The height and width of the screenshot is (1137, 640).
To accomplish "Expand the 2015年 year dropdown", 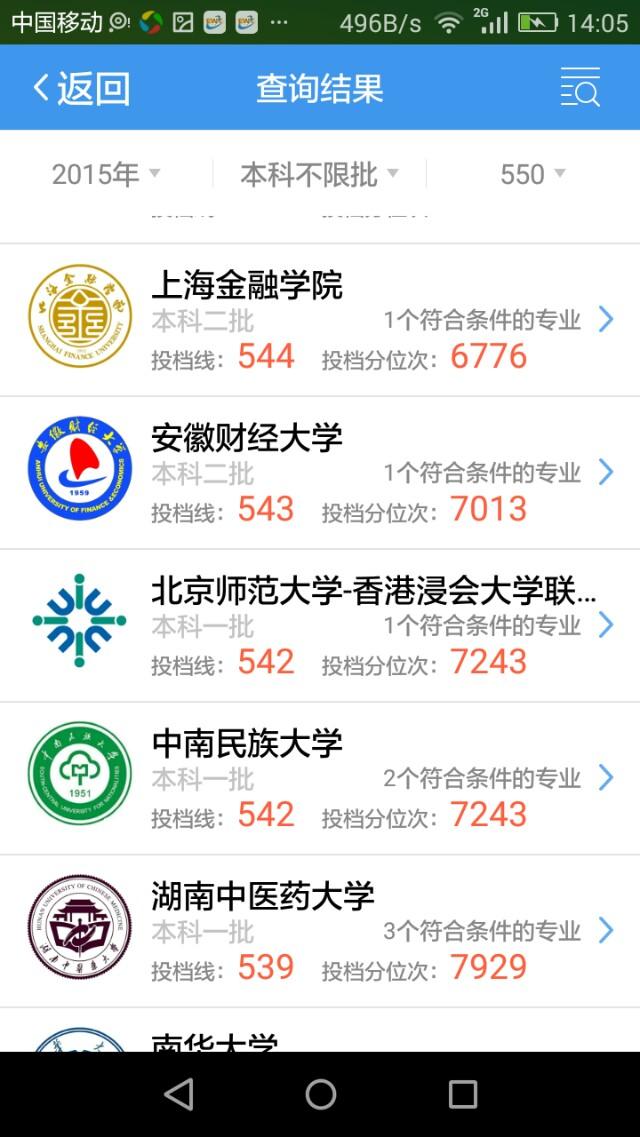I will click(106, 175).
